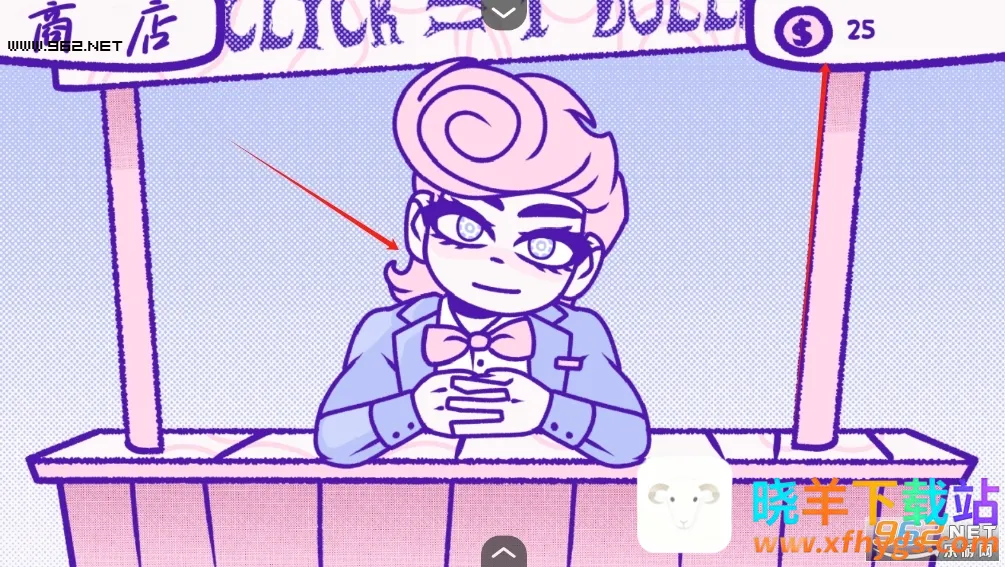Tap the down chevron at the top
Viewport: 1005px width, 567px height.
pyautogui.click(x=505, y=12)
